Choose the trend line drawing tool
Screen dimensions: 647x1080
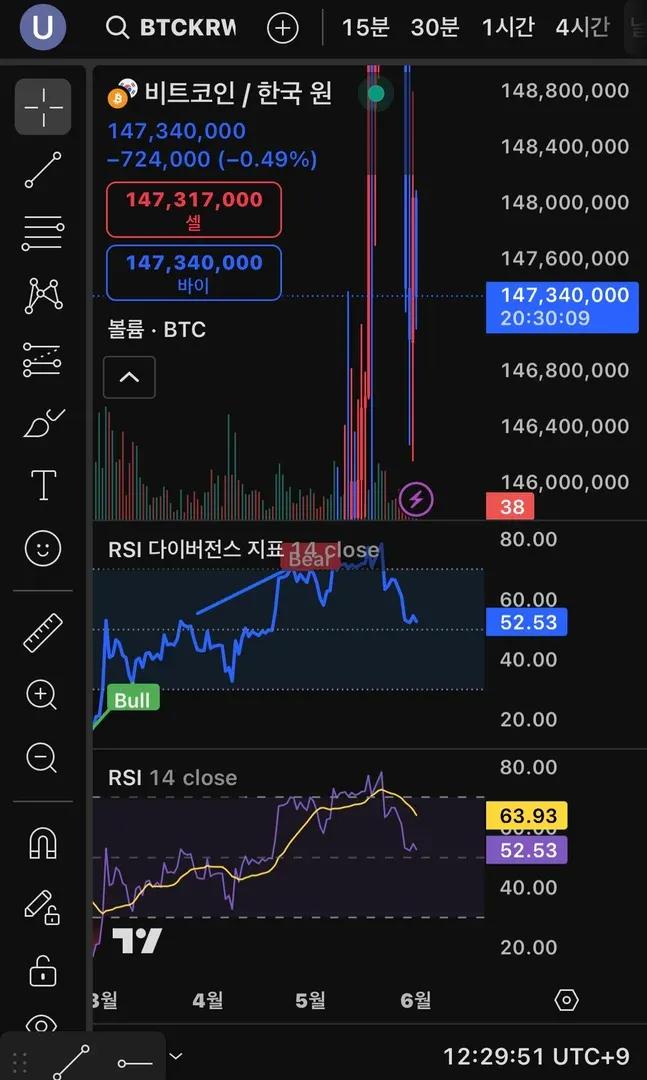click(x=42, y=170)
